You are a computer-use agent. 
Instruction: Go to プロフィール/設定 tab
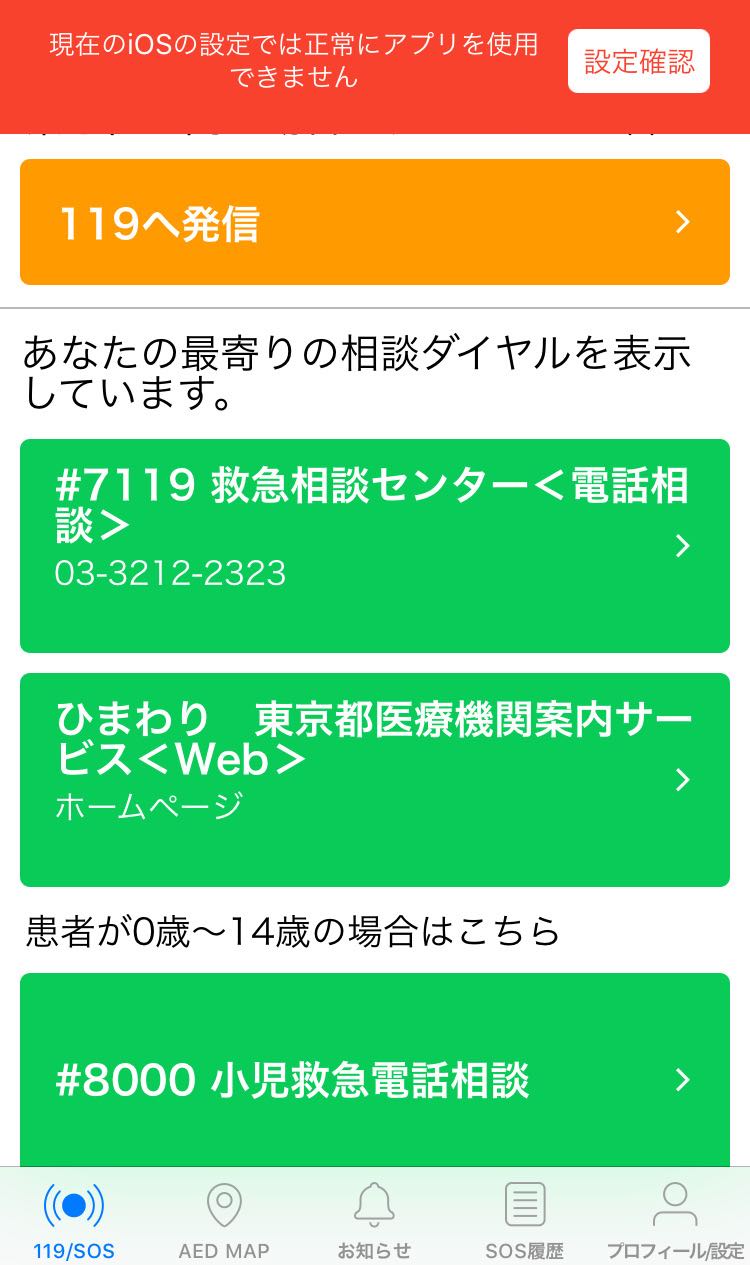click(675, 1220)
